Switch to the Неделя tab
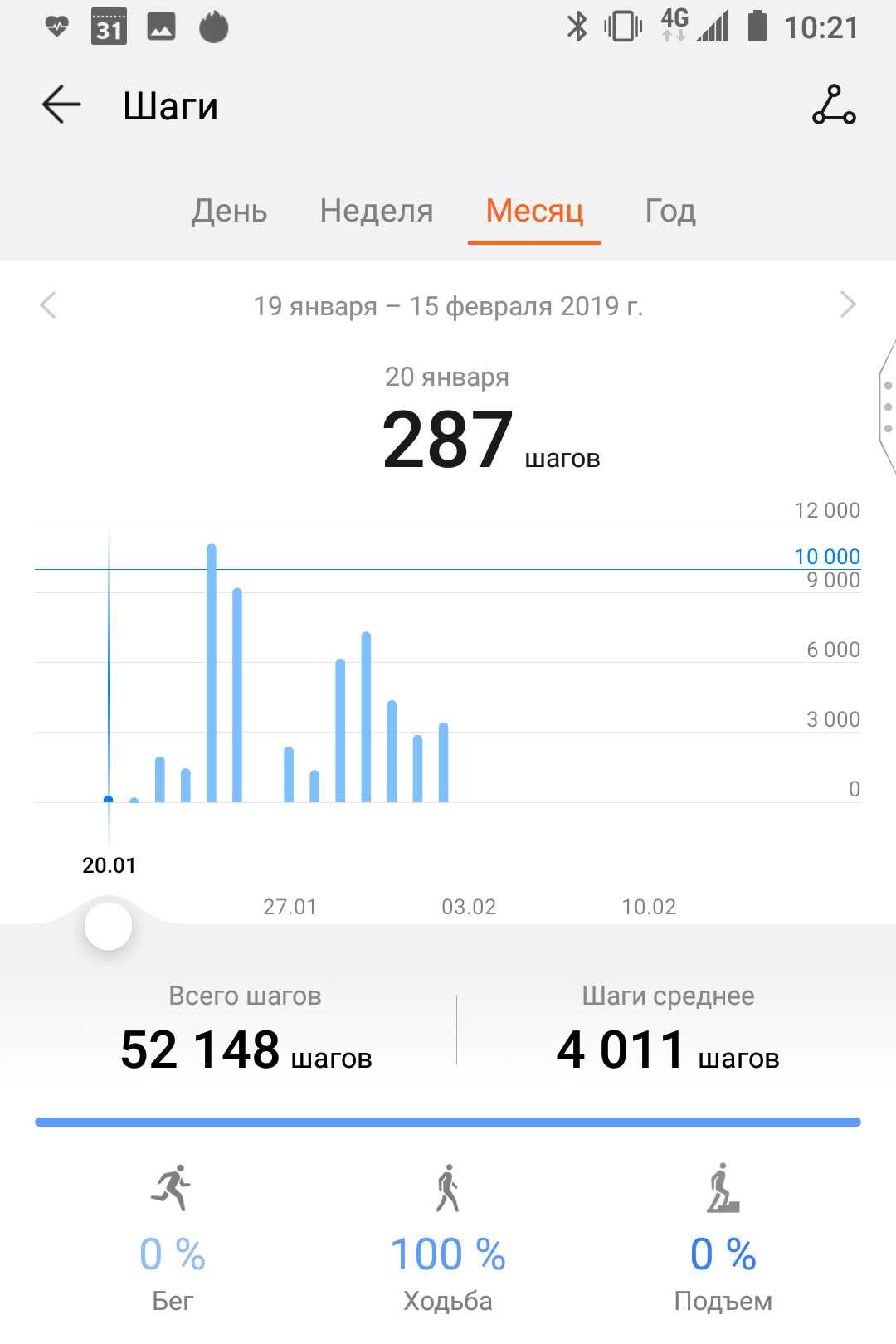Viewport: 896px width, 1344px height. click(x=377, y=211)
